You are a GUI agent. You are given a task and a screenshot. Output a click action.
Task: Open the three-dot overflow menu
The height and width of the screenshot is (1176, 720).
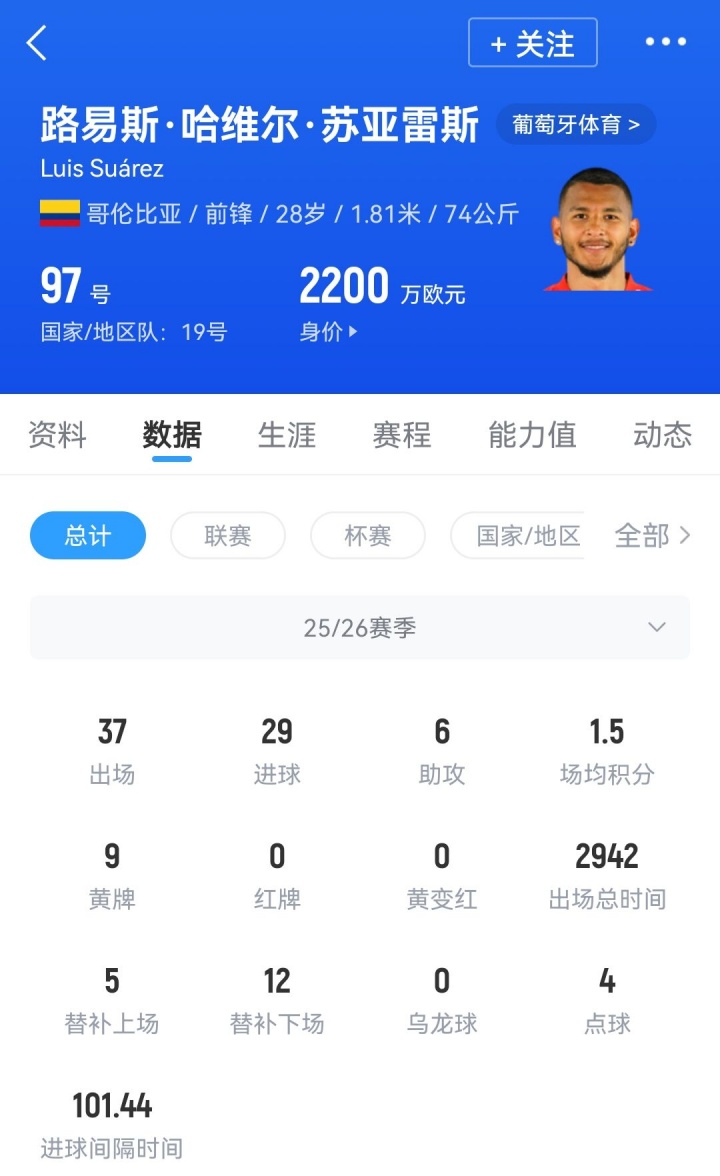pyautogui.click(x=665, y=42)
